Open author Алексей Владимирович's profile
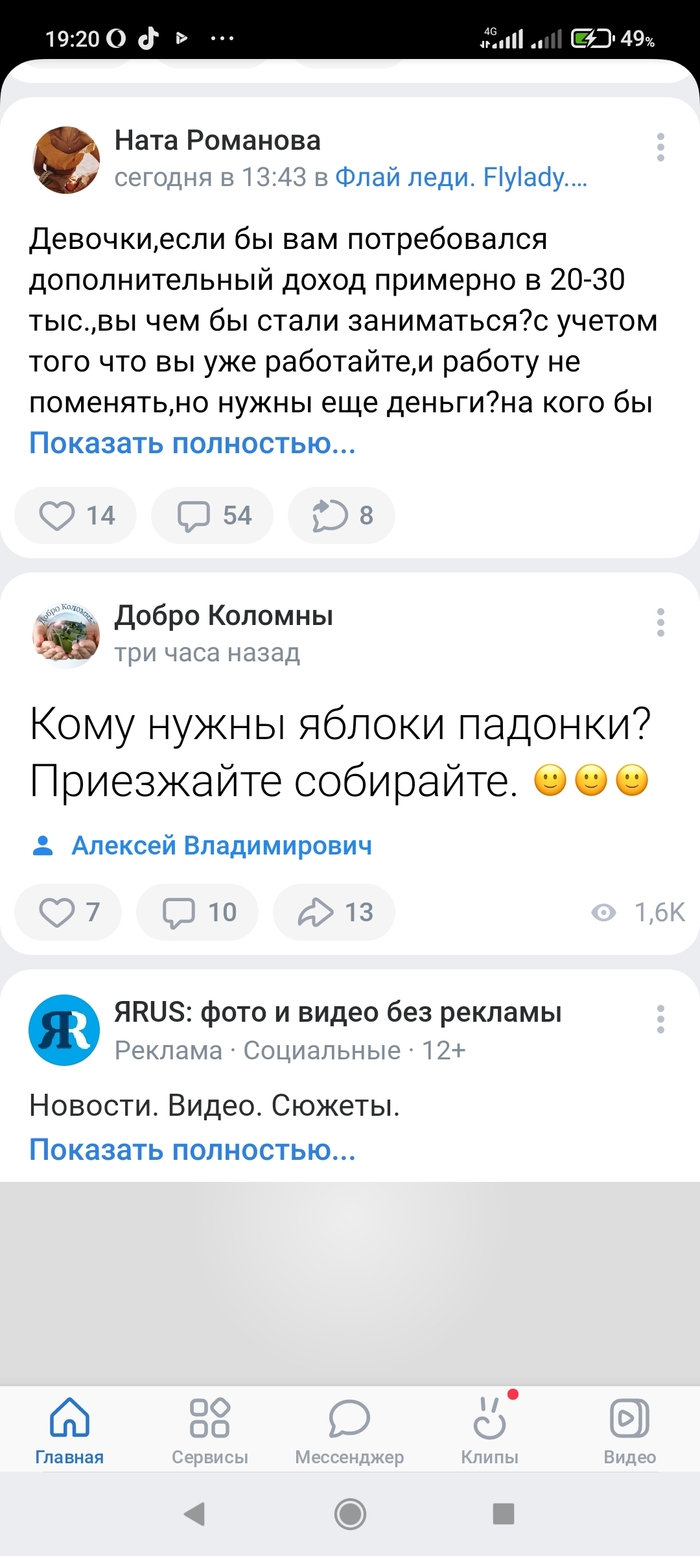 221,846
